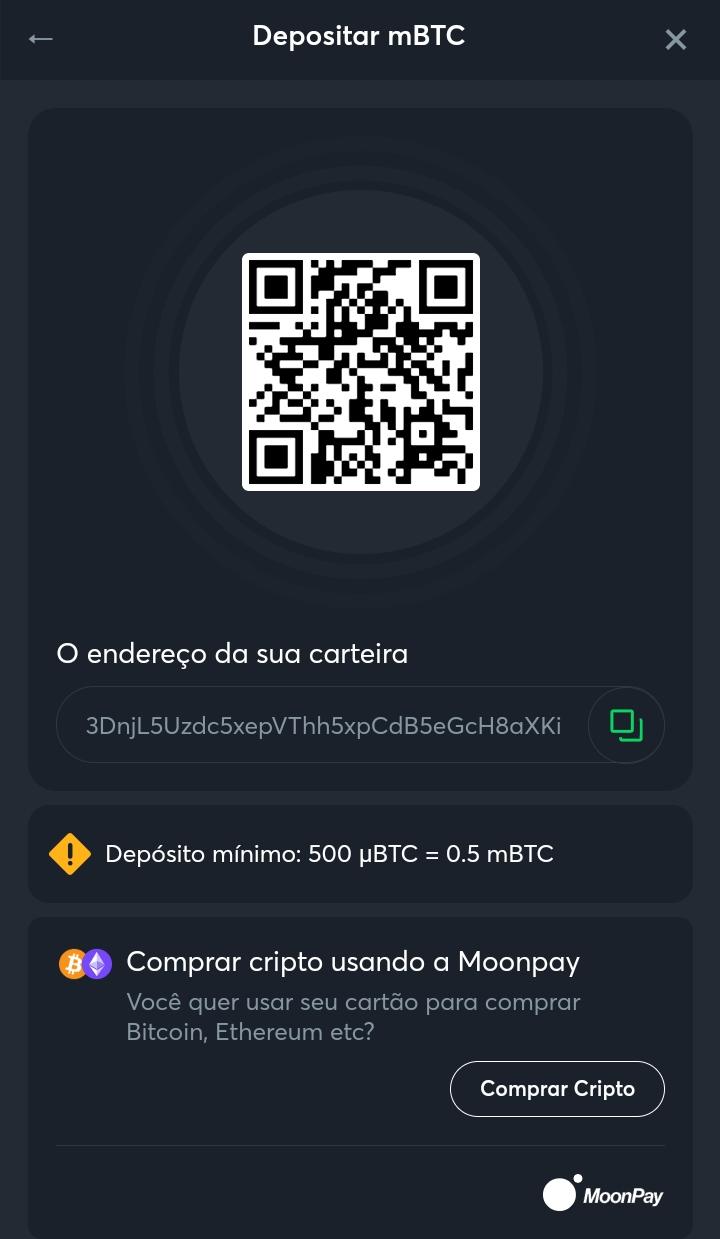This screenshot has height=1239, width=720.
Task: Tap the Comprar Cripto button
Action: click(557, 1089)
